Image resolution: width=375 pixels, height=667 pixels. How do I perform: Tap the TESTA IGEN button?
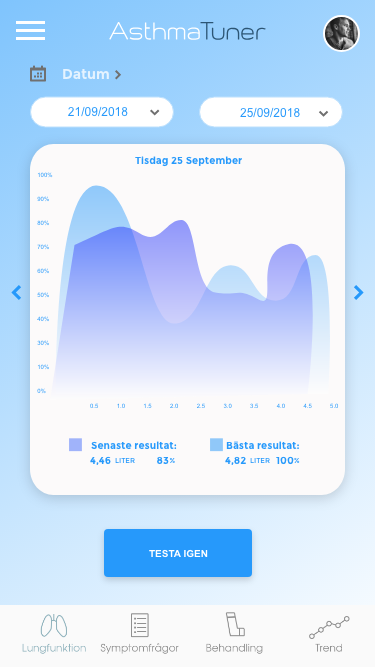(x=178, y=553)
